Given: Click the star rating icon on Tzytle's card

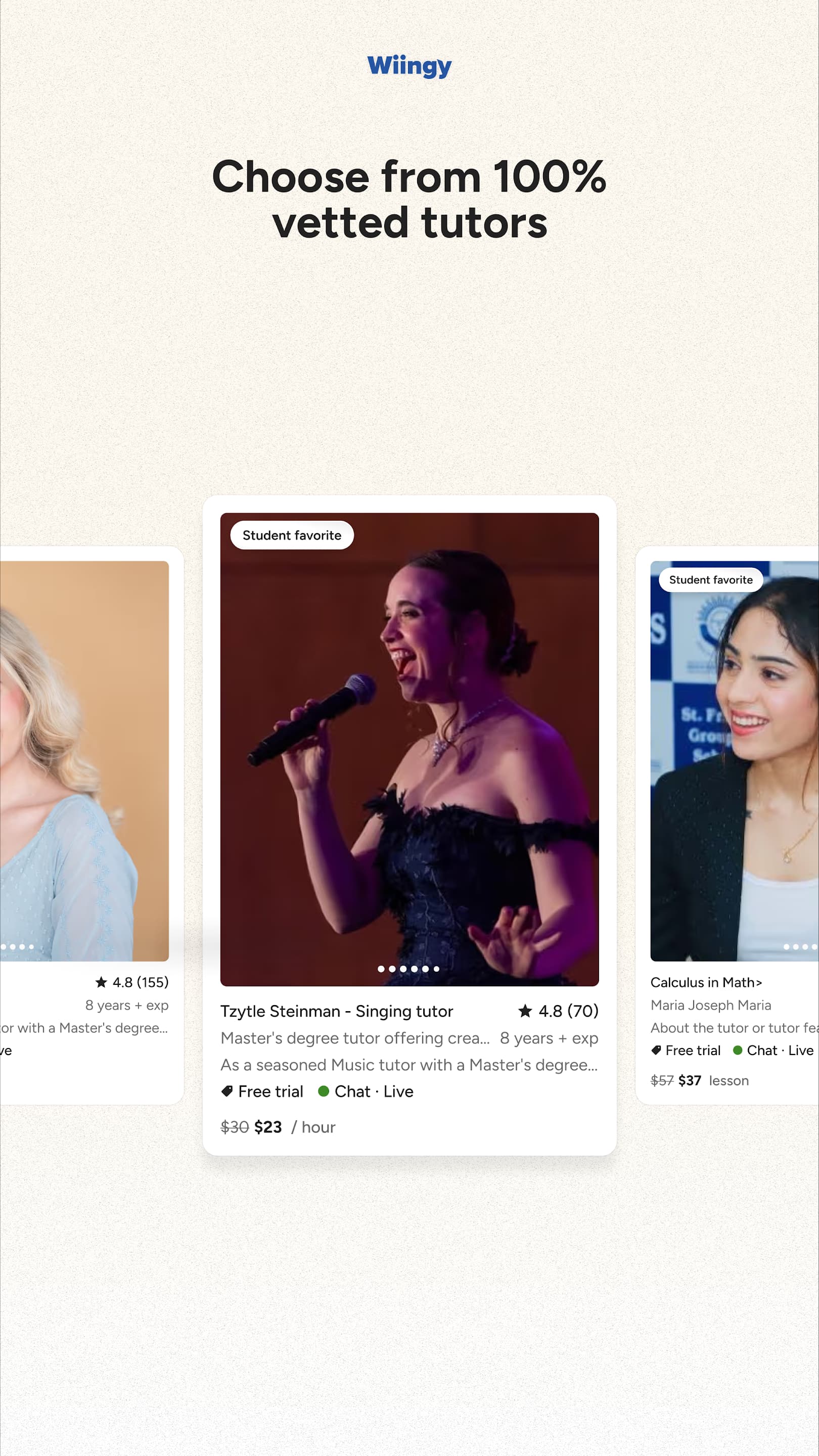Looking at the screenshot, I should [x=526, y=1011].
